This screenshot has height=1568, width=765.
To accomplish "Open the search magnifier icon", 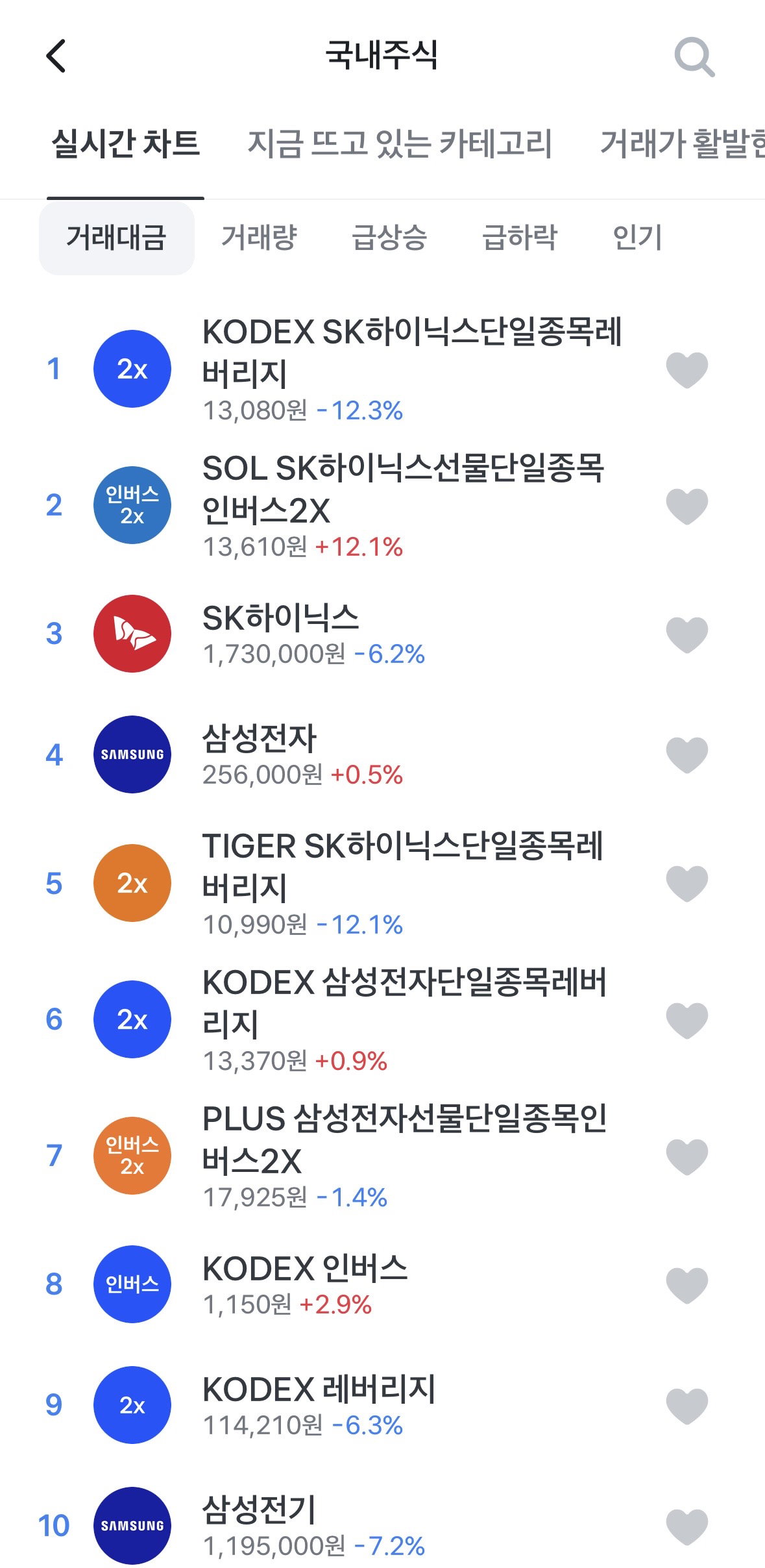I will click(x=694, y=57).
